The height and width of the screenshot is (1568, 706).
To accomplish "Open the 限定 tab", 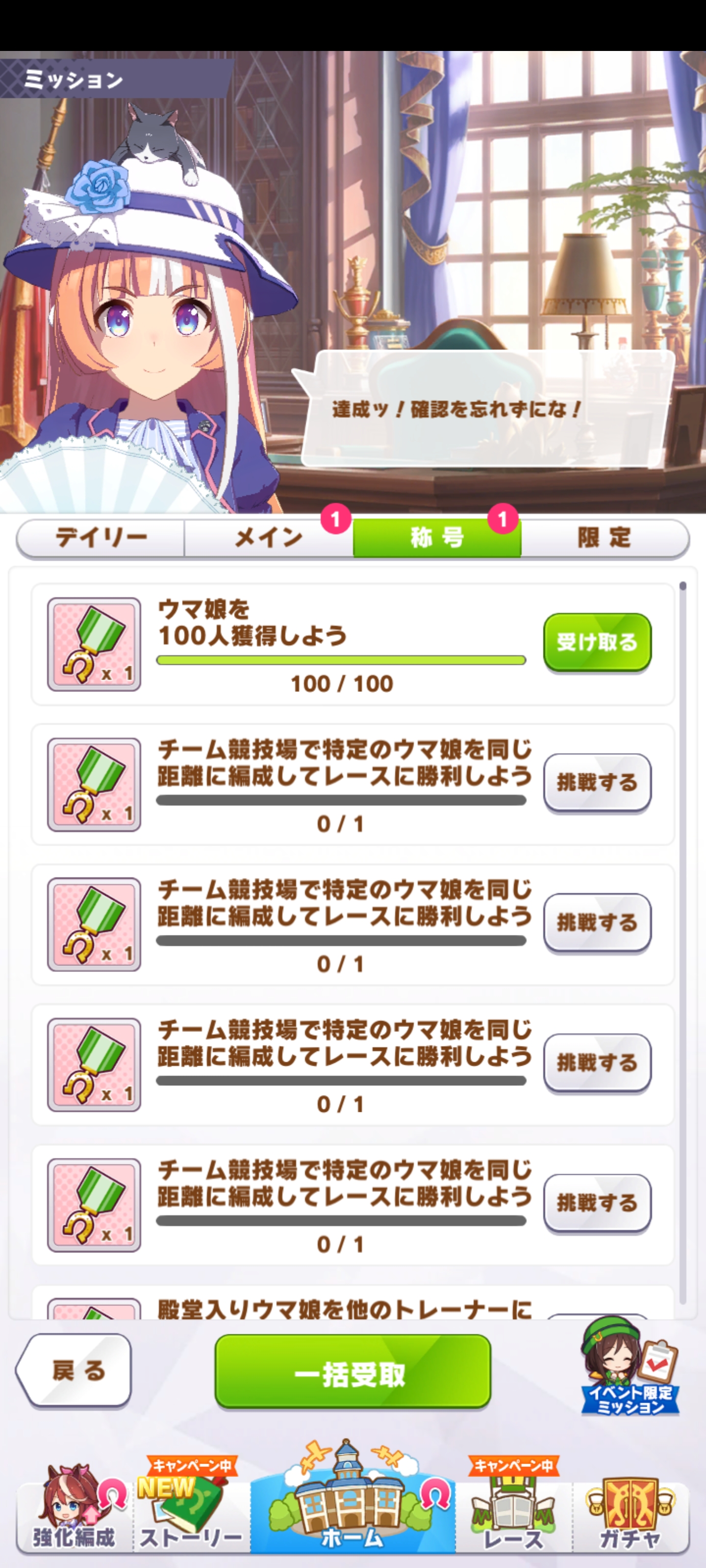I will click(x=605, y=538).
